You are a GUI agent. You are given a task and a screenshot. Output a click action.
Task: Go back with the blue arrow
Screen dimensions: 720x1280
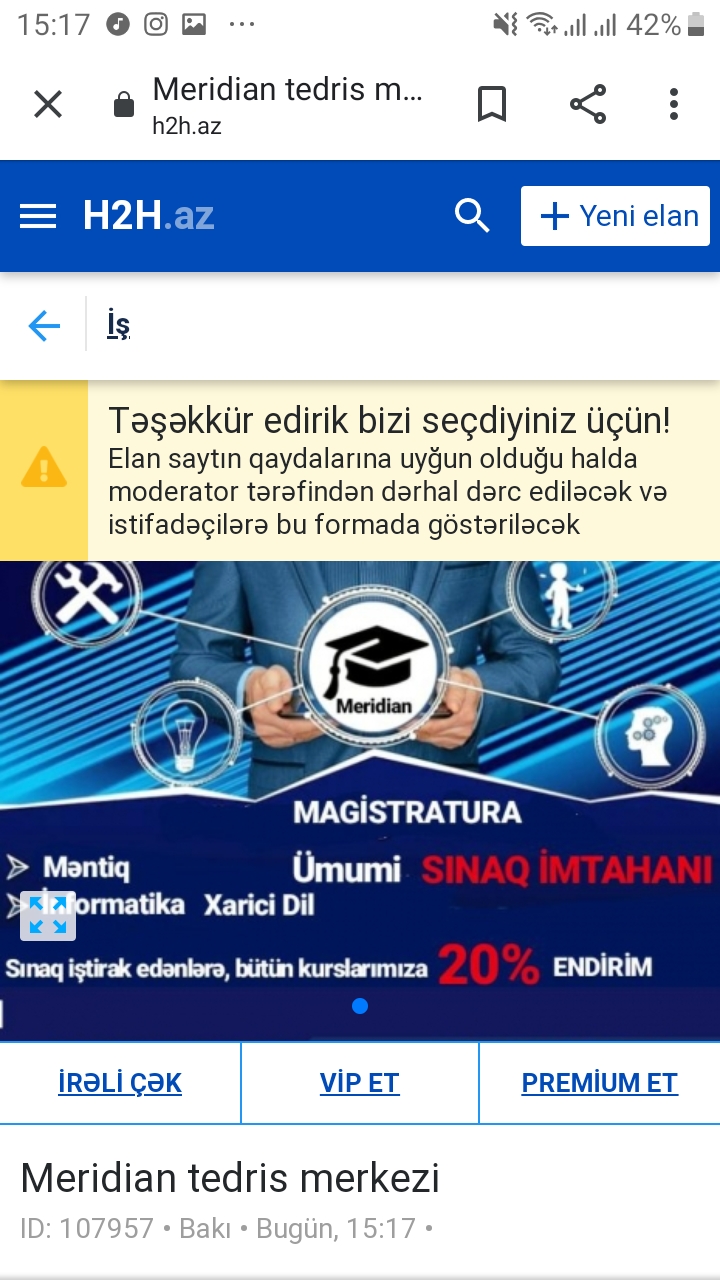click(x=44, y=325)
